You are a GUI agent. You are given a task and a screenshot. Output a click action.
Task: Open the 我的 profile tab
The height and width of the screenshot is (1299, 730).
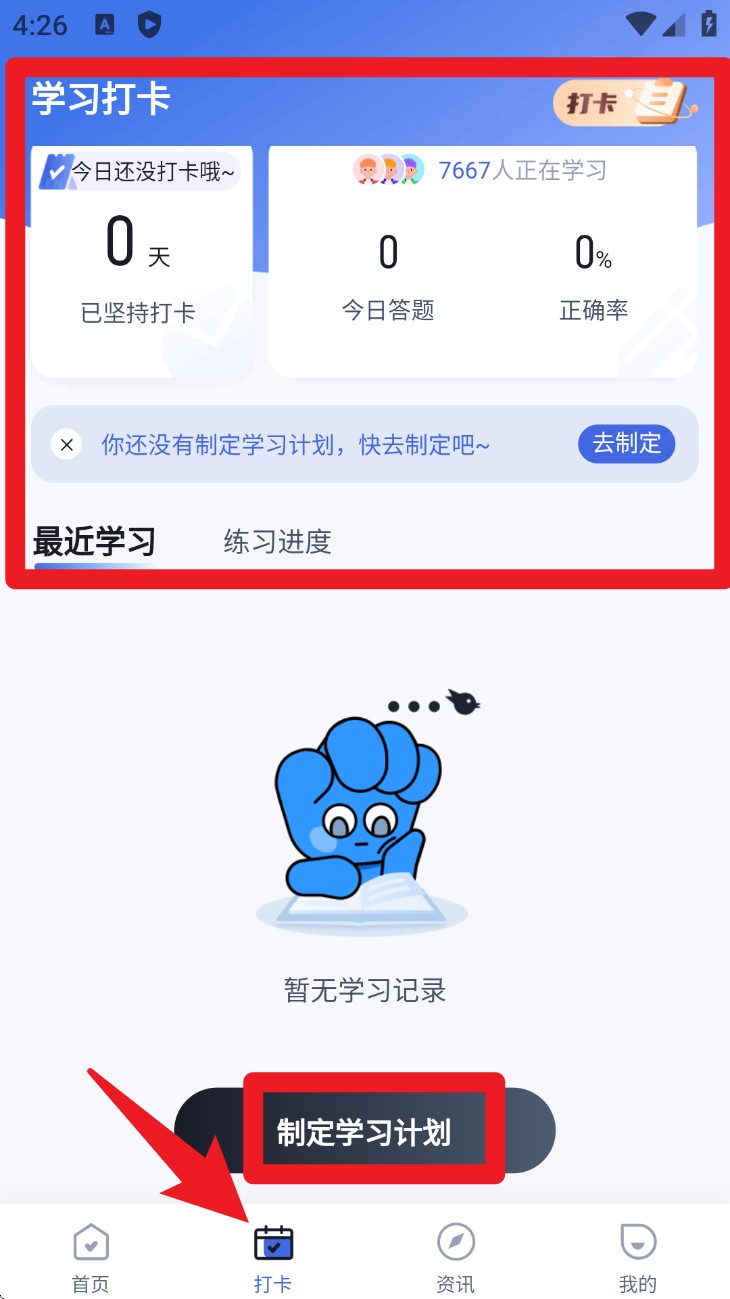click(x=638, y=1258)
